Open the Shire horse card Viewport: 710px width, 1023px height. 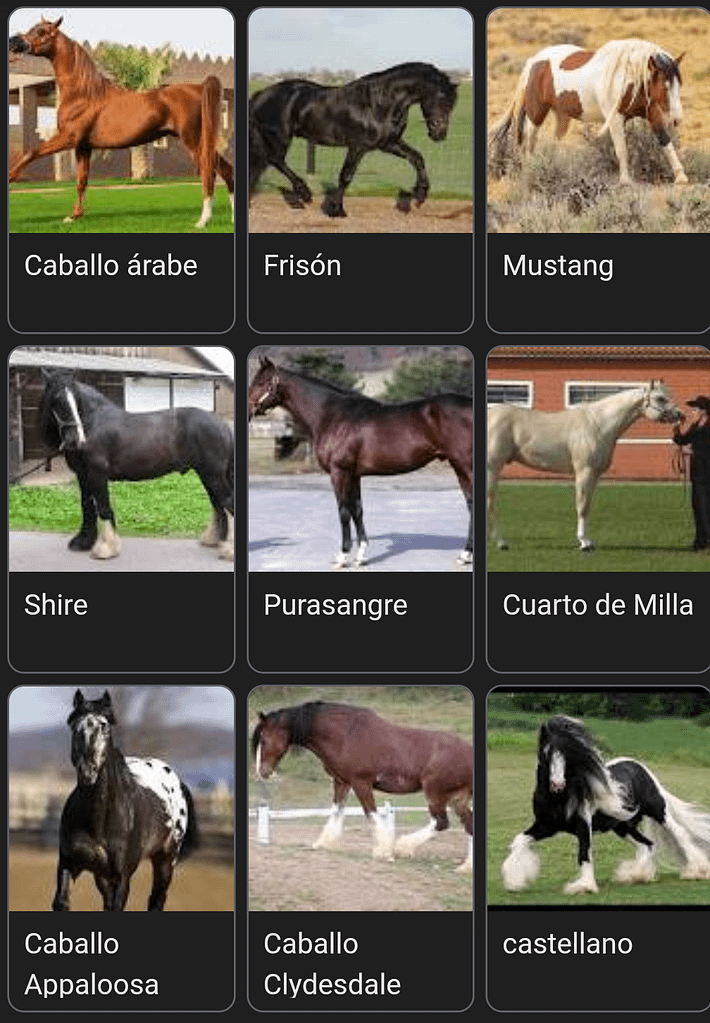121,509
